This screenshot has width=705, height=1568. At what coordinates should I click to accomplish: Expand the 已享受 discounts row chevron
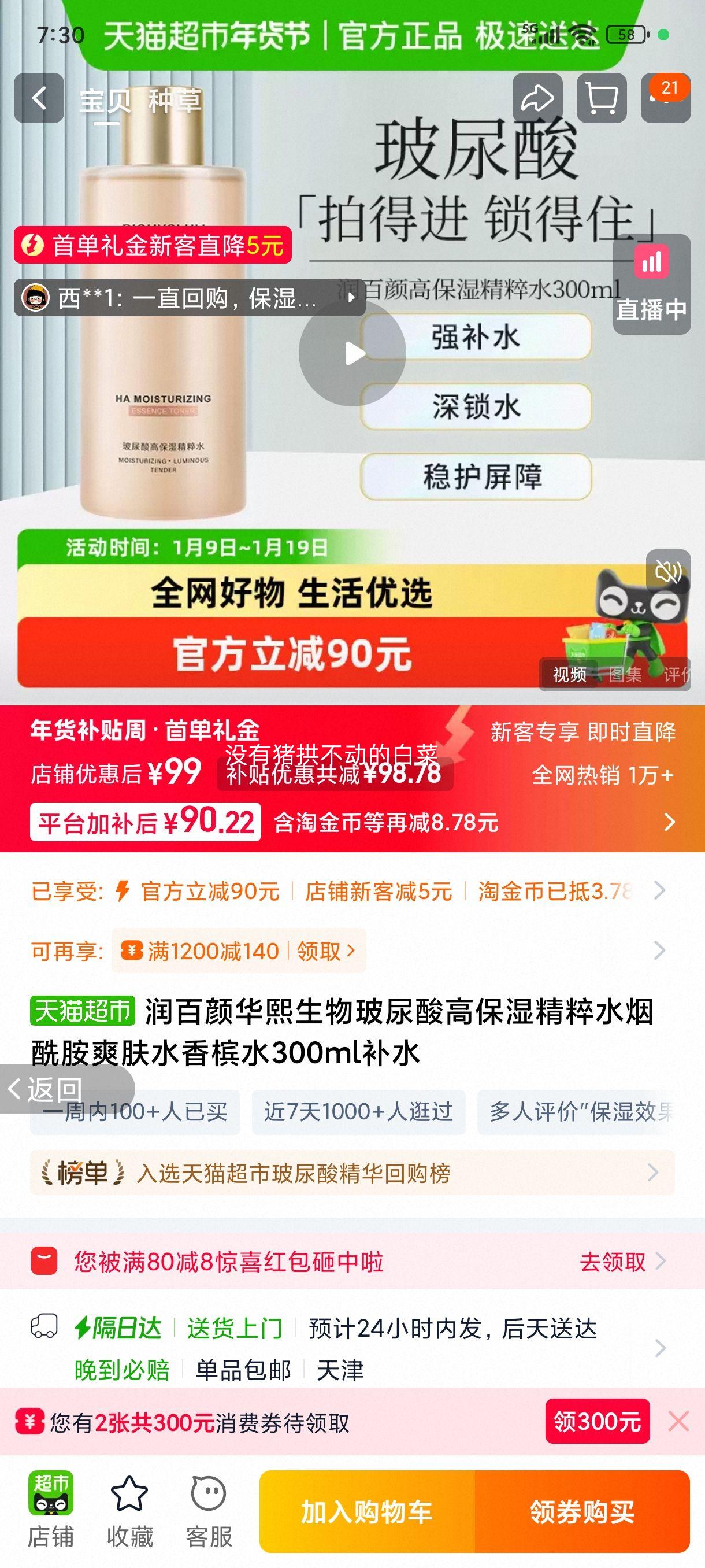point(659,892)
